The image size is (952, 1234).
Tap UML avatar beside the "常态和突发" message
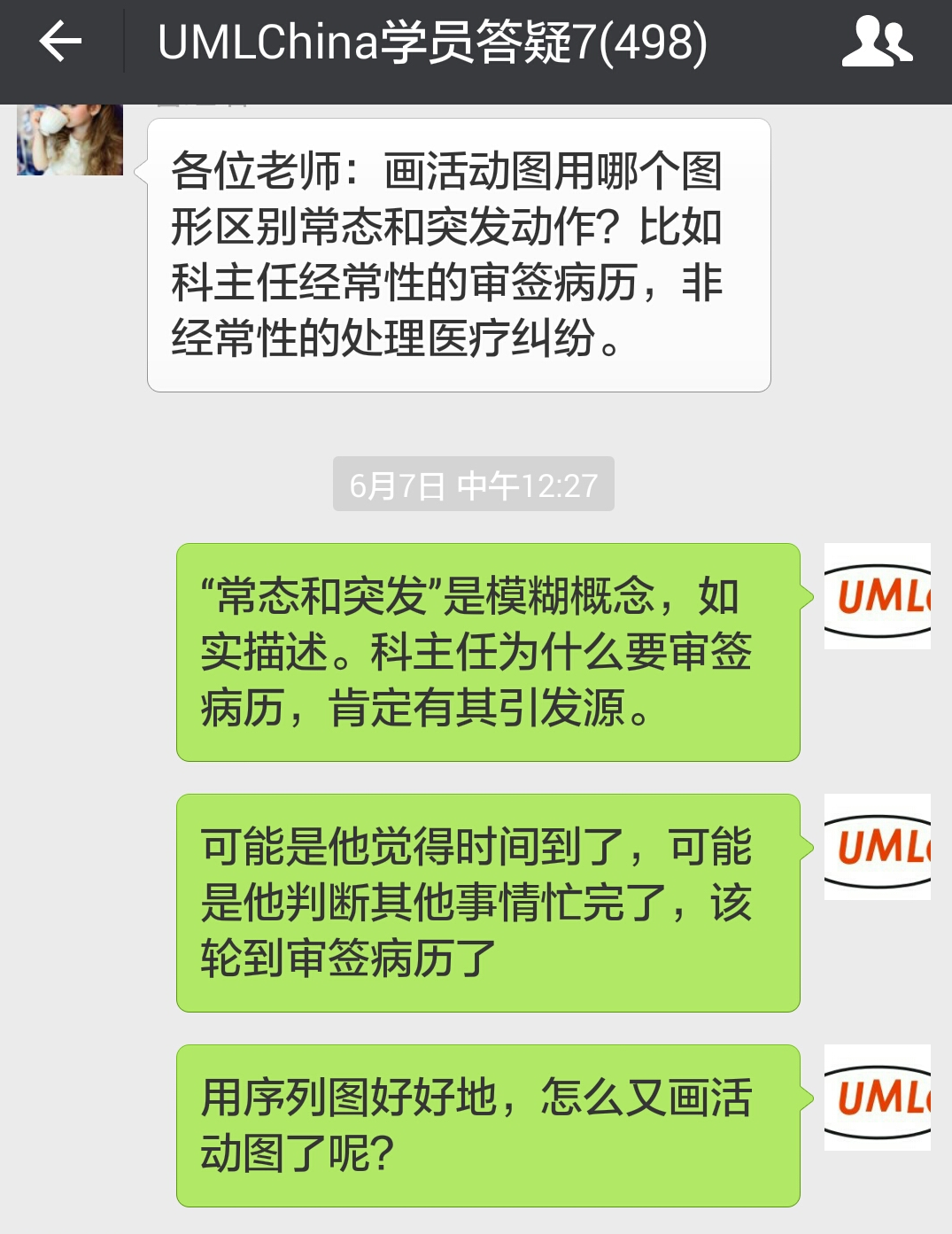click(877, 596)
